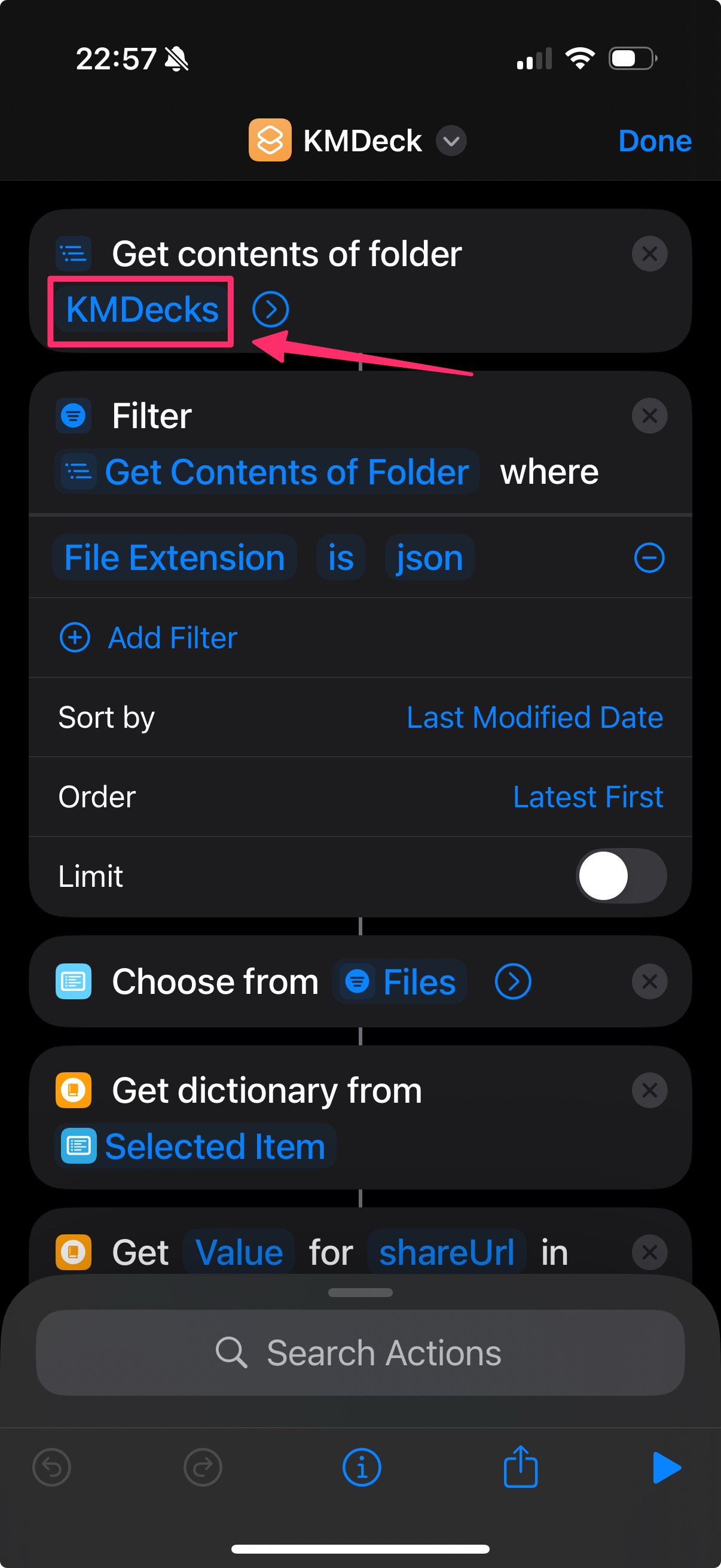Delete the Get dictionary from action
This screenshot has width=721, height=1568.
coord(649,1090)
